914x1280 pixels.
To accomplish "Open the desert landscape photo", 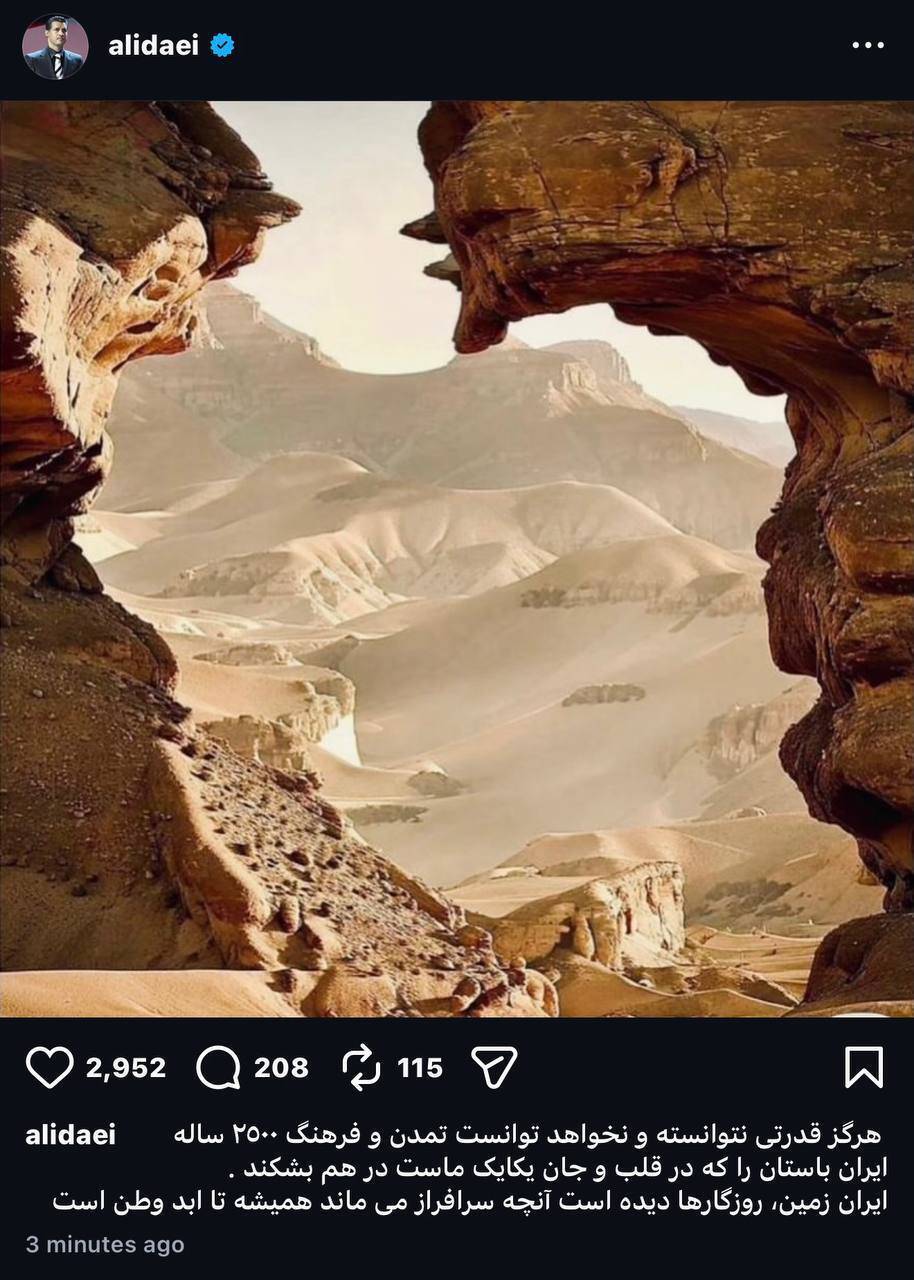I will 457,560.
